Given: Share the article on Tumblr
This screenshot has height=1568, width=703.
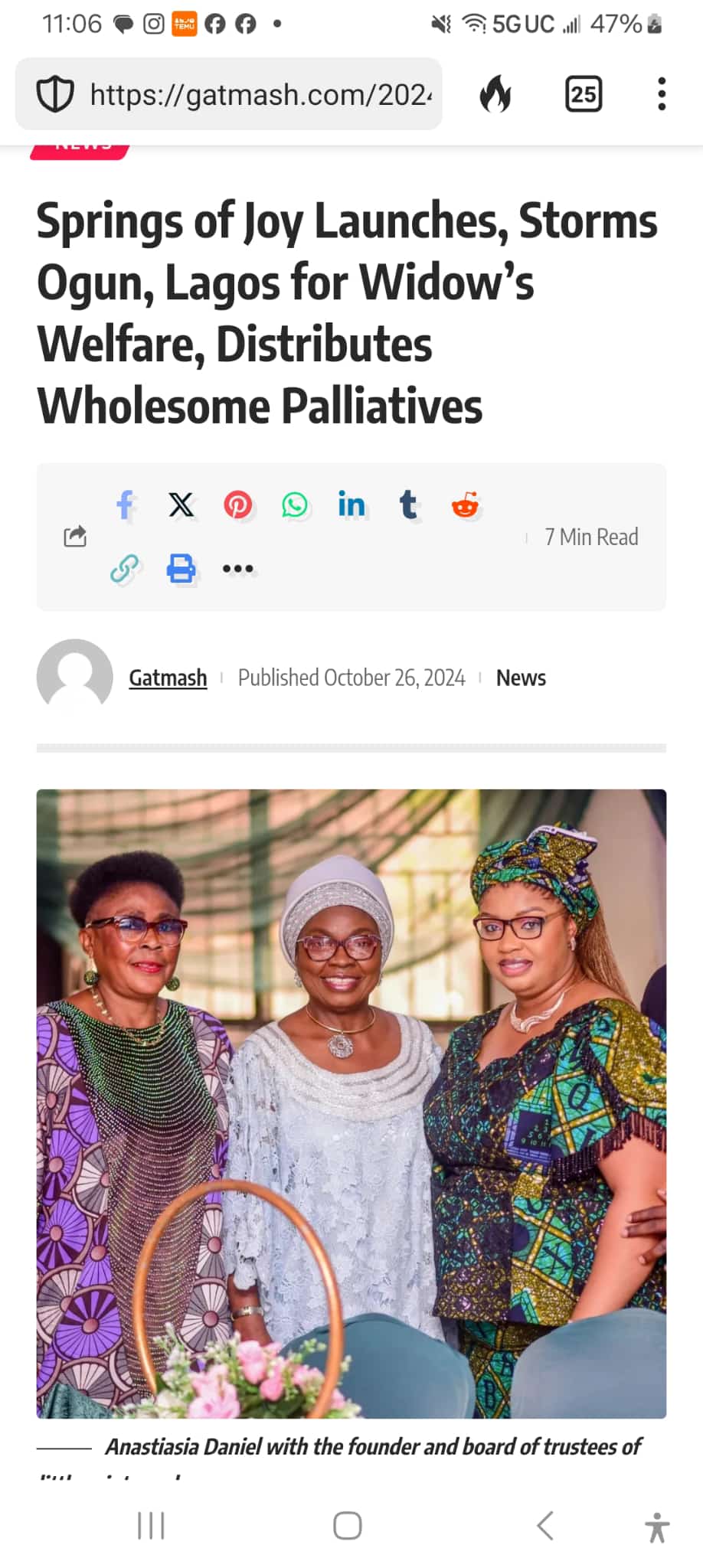Looking at the screenshot, I should [408, 505].
